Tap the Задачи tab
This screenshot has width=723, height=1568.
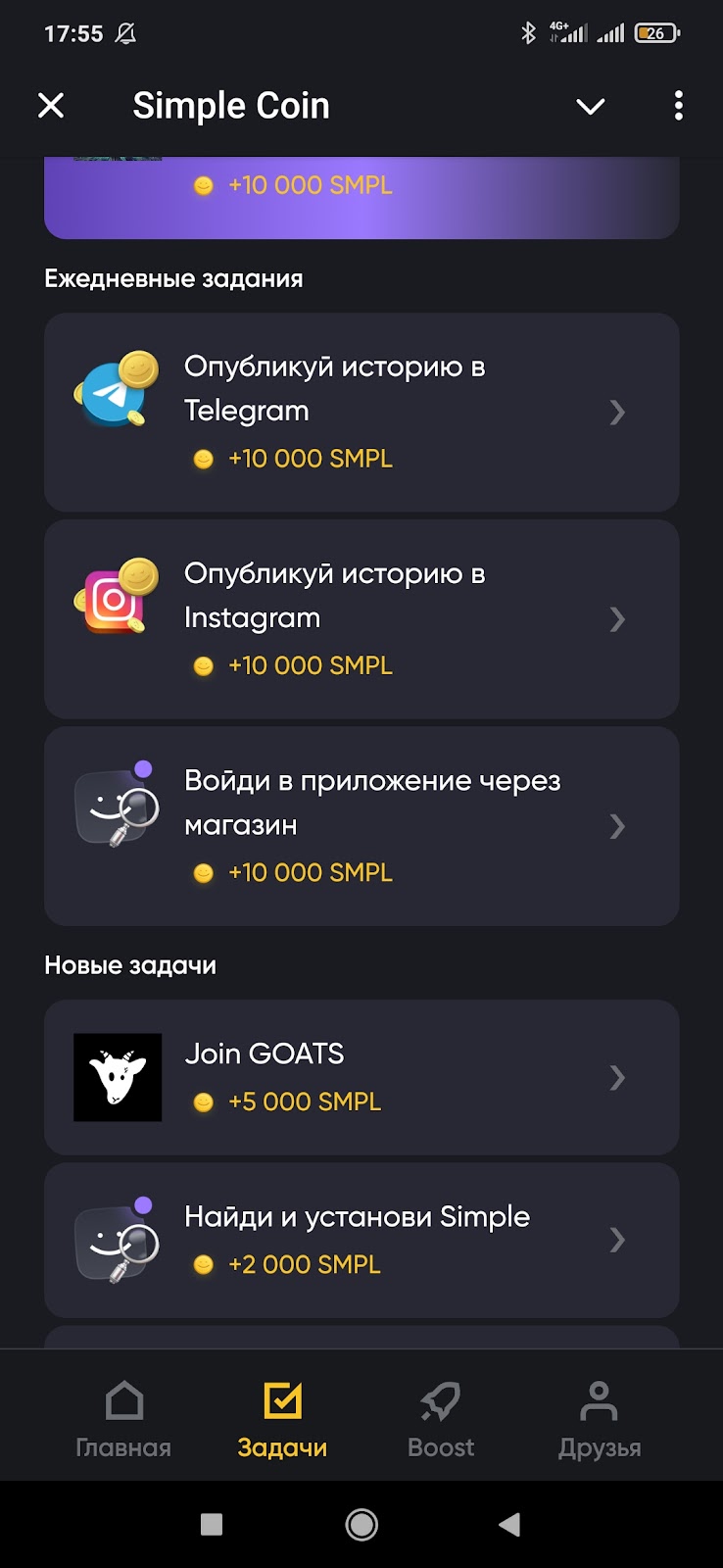click(282, 1418)
